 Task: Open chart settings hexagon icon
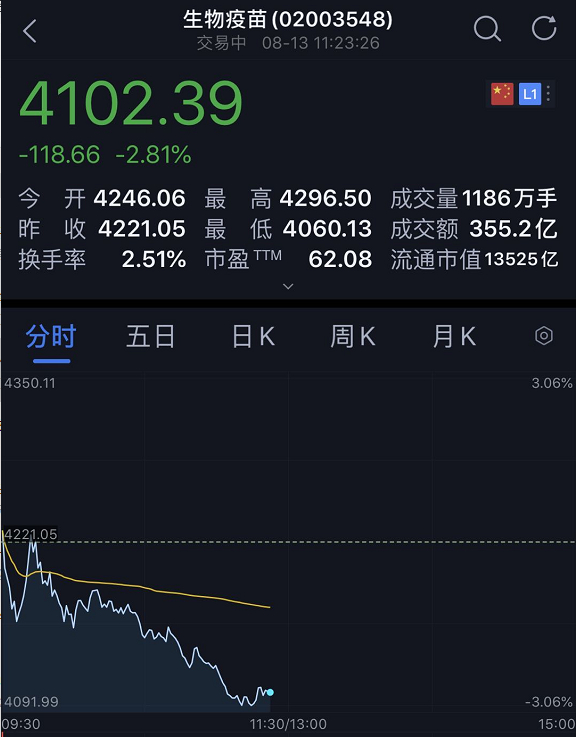544,336
